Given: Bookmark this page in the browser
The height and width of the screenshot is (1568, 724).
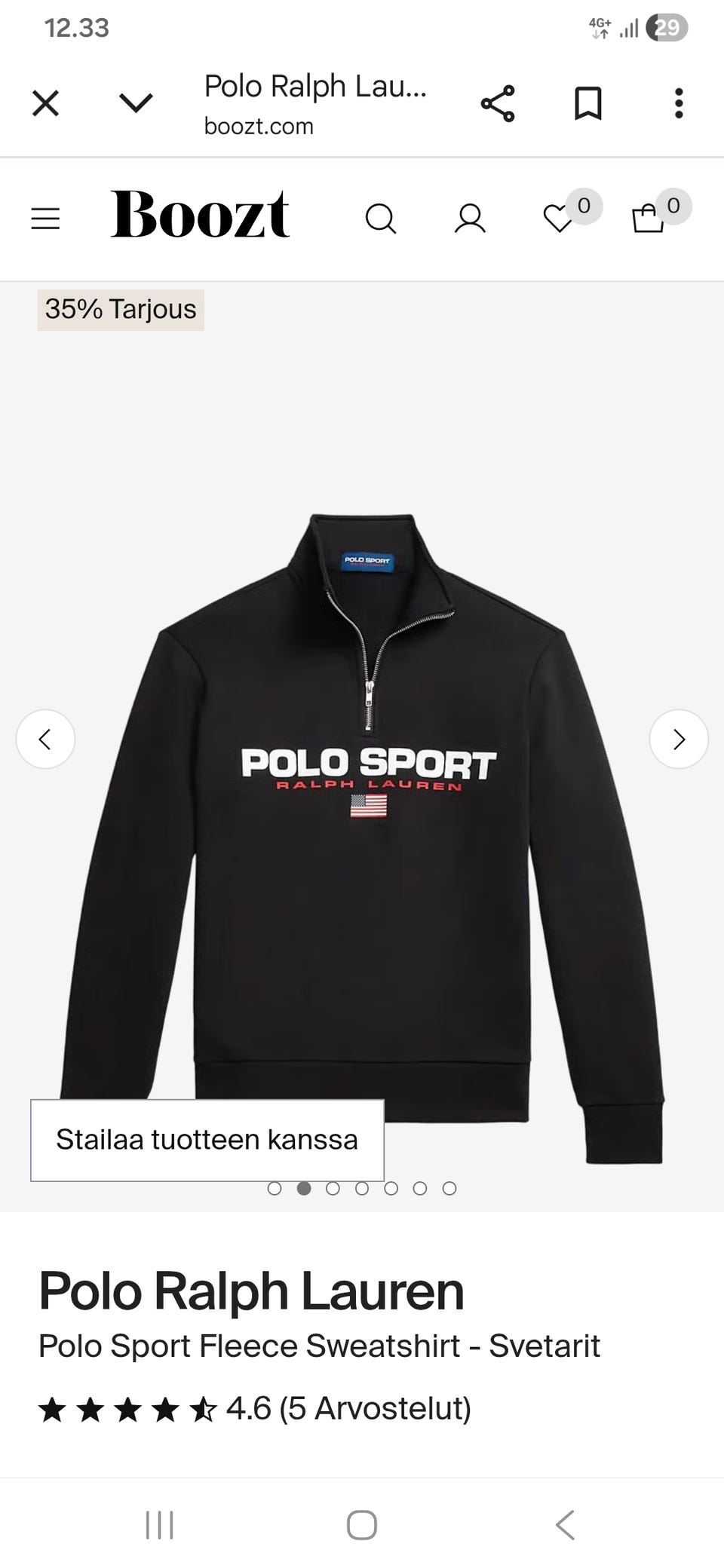Looking at the screenshot, I should click(588, 103).
